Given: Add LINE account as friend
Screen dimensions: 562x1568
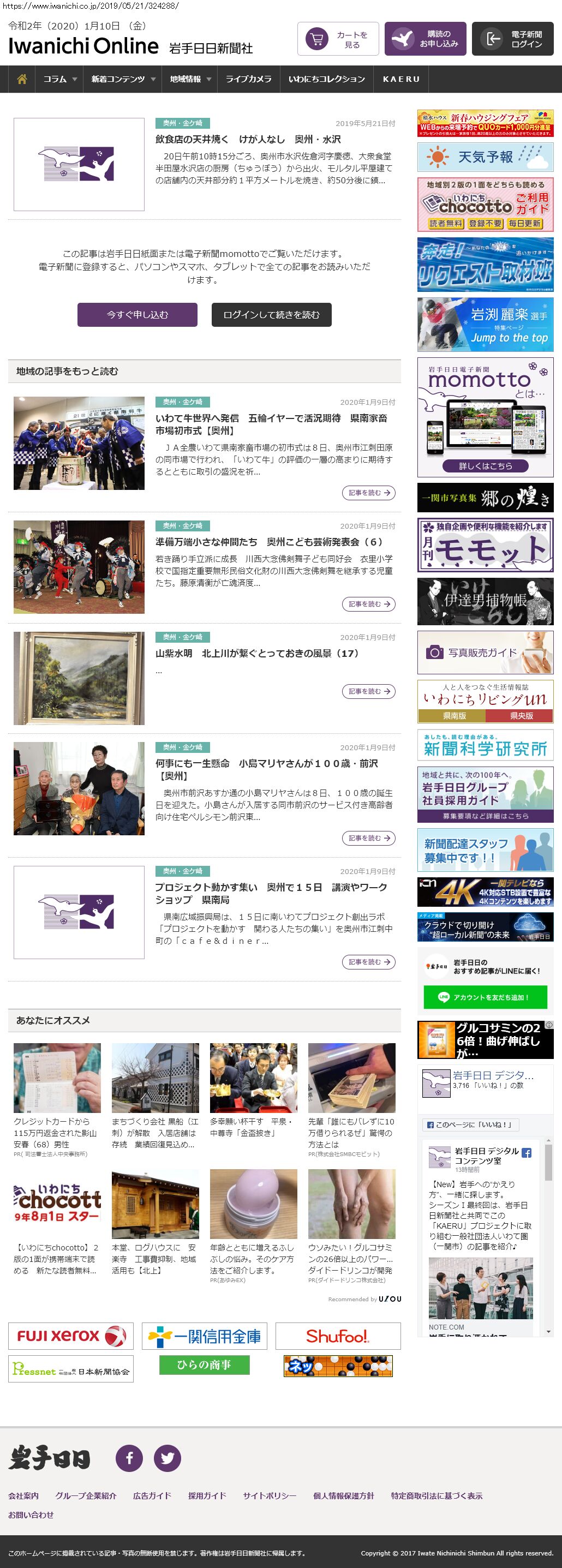Looking at the screenshot, I should tap(485, 997).
